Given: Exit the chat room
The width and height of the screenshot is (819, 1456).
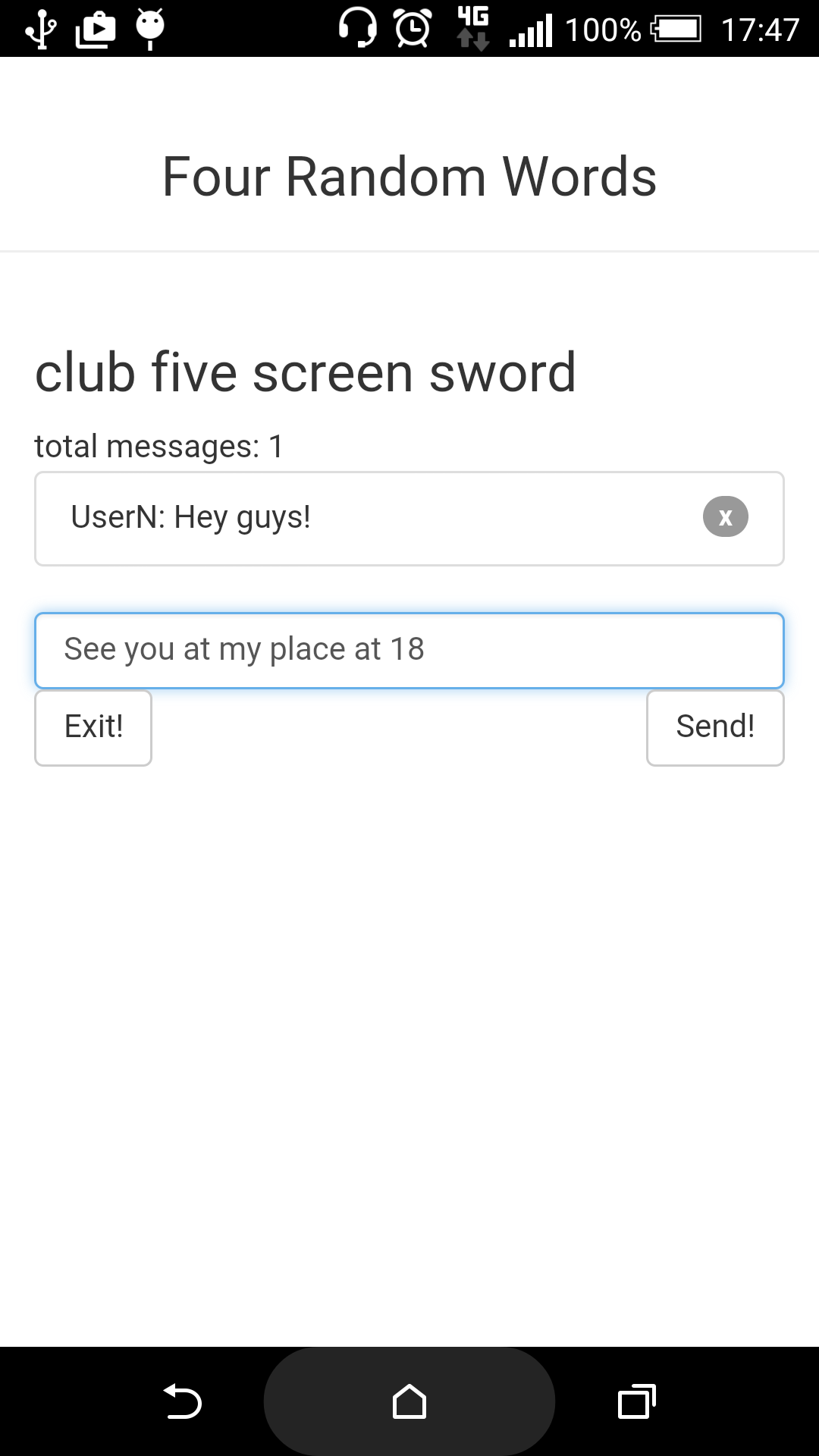Looking at the screenshot, I should click(x=93, y=727).
